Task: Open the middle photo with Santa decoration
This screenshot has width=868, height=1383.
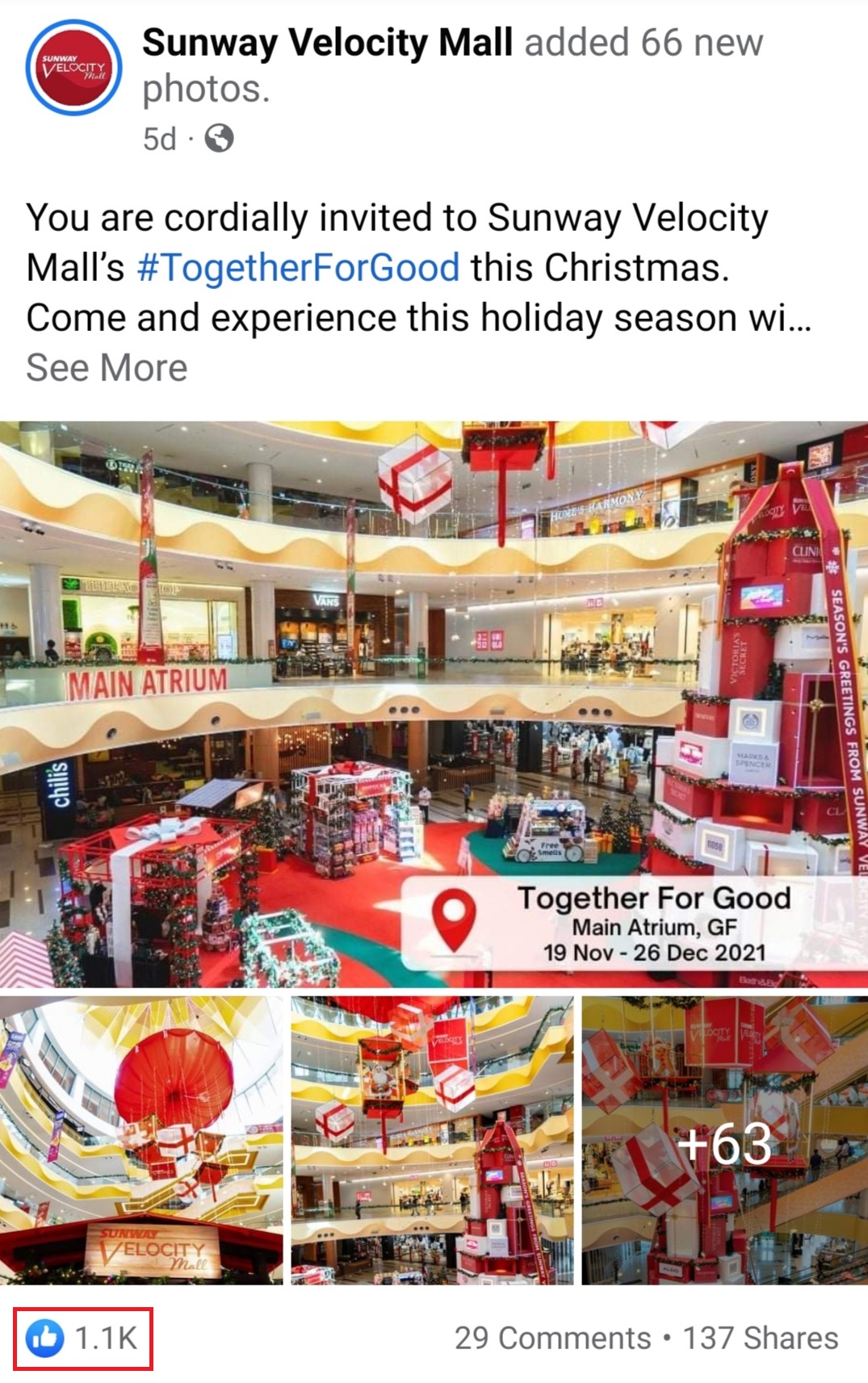Action: tap(432, 1139)
